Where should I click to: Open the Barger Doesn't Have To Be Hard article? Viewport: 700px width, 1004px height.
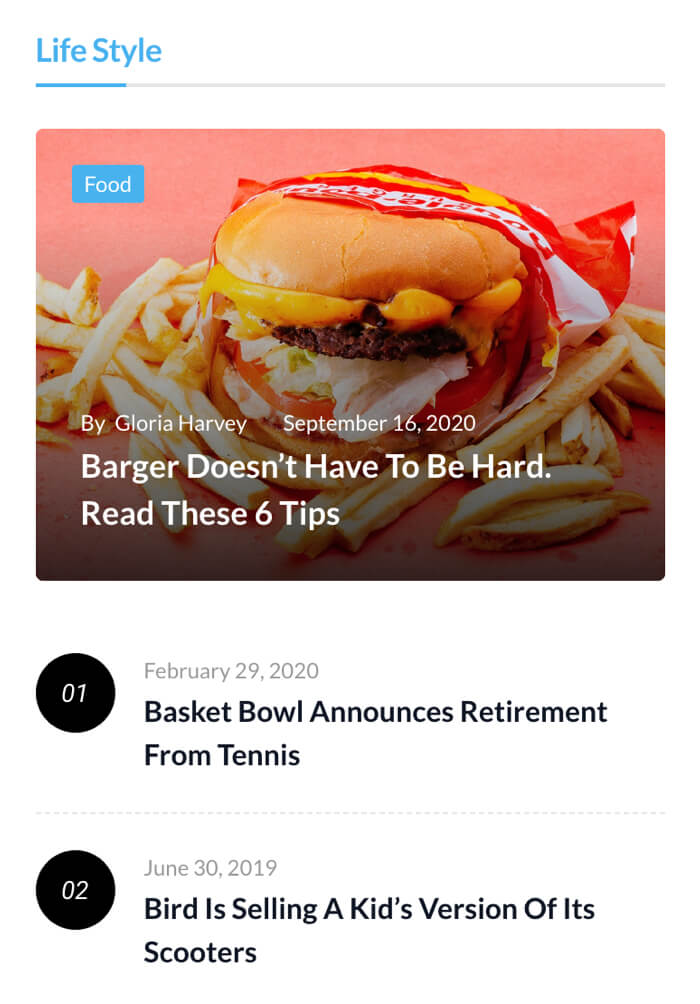315,490
